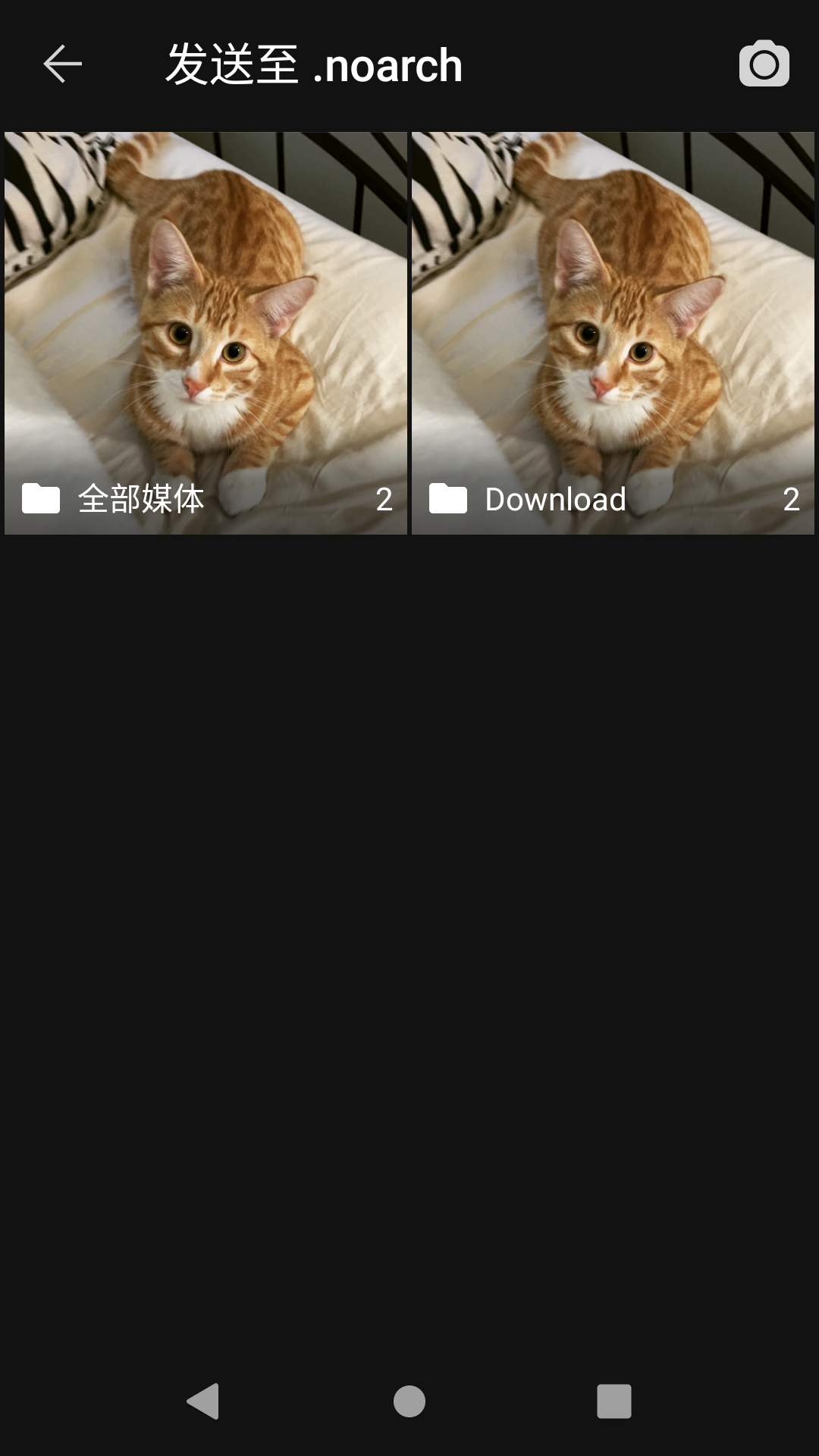Tap the title to view recipient .noarch
This screenshot has height=1456, width=819.
(x=313, y=64)
